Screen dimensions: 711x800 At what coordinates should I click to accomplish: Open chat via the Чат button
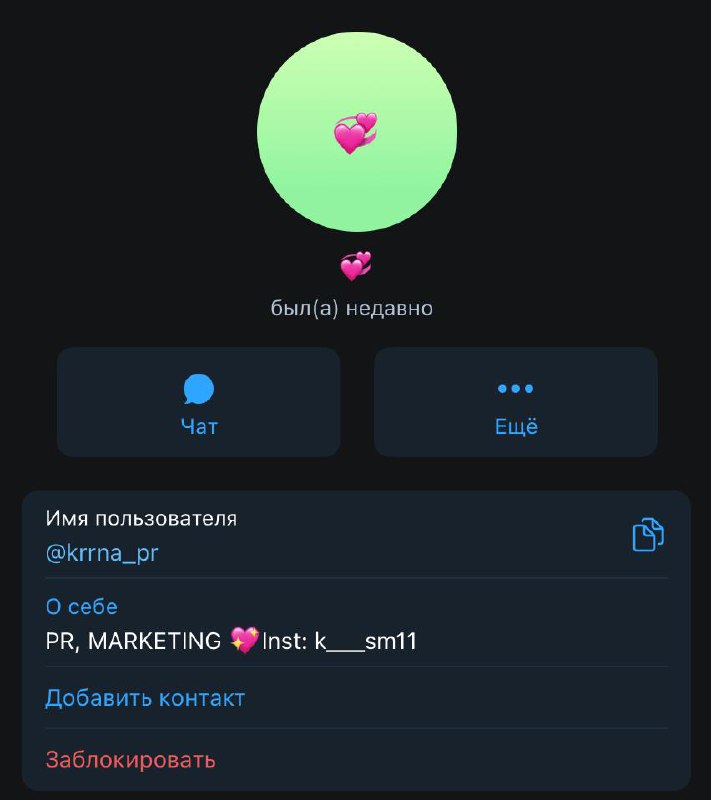(198, 402)
